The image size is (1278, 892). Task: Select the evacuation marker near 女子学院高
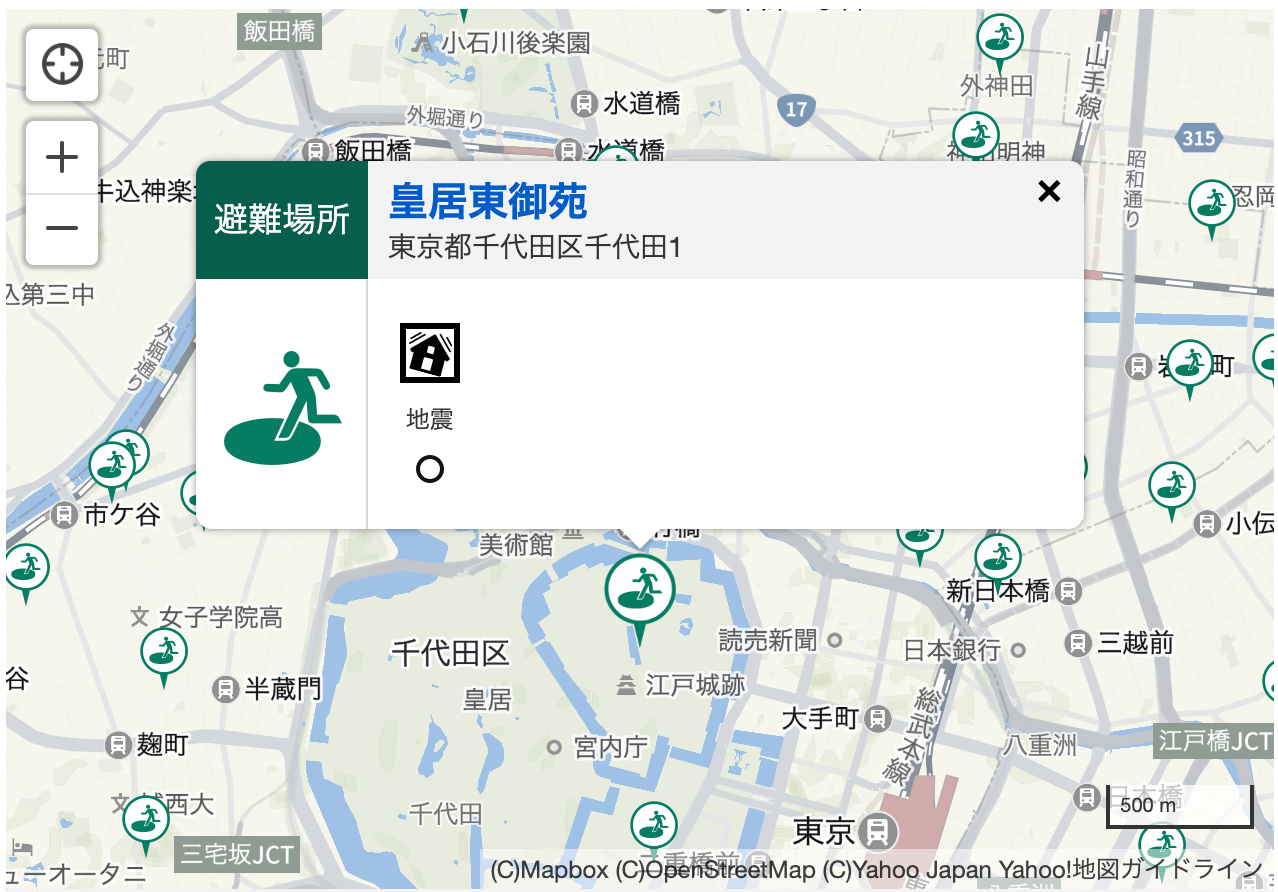164,653
